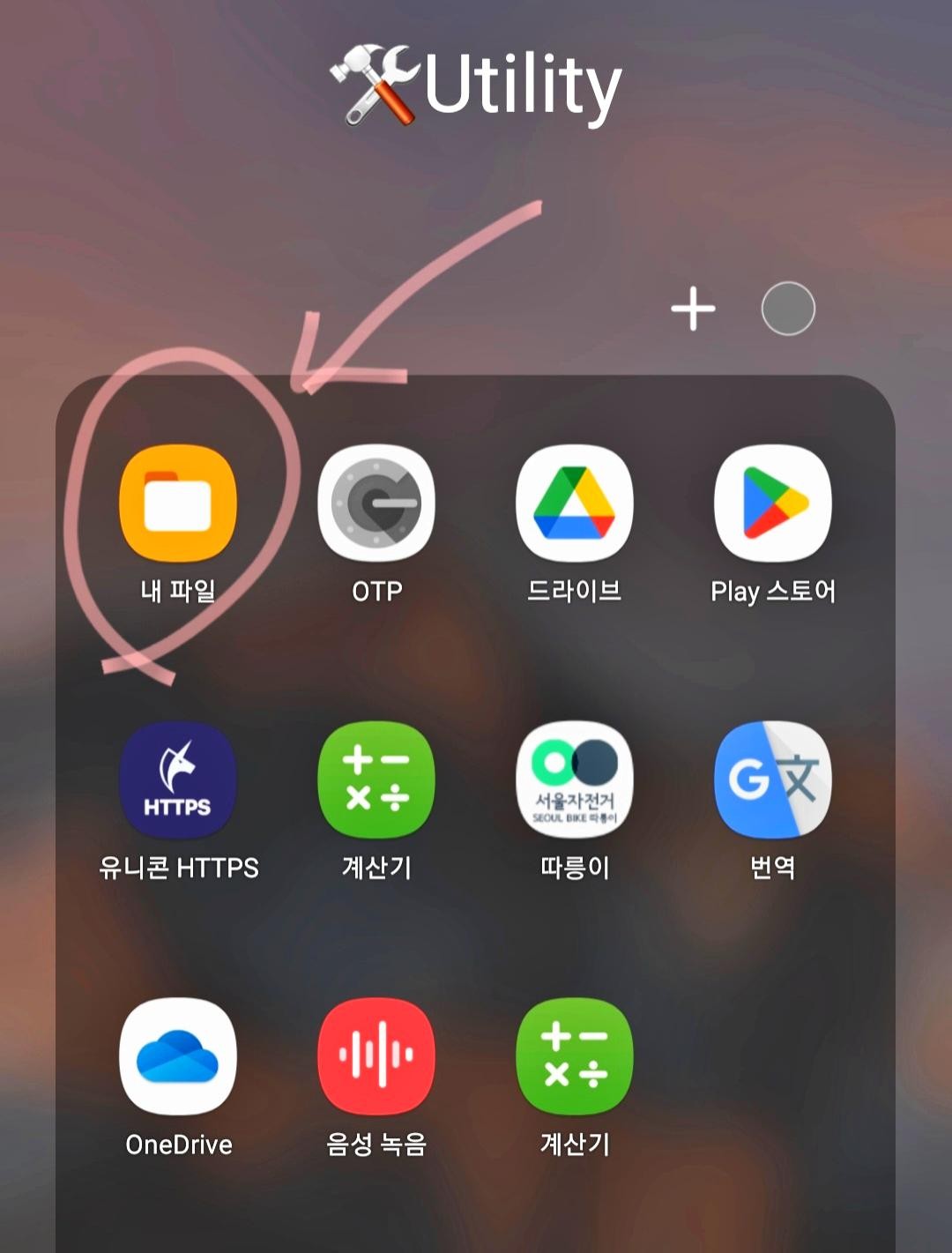
Task: Launch the 유니콘 HTTPS app
Action: click(176, 780)
